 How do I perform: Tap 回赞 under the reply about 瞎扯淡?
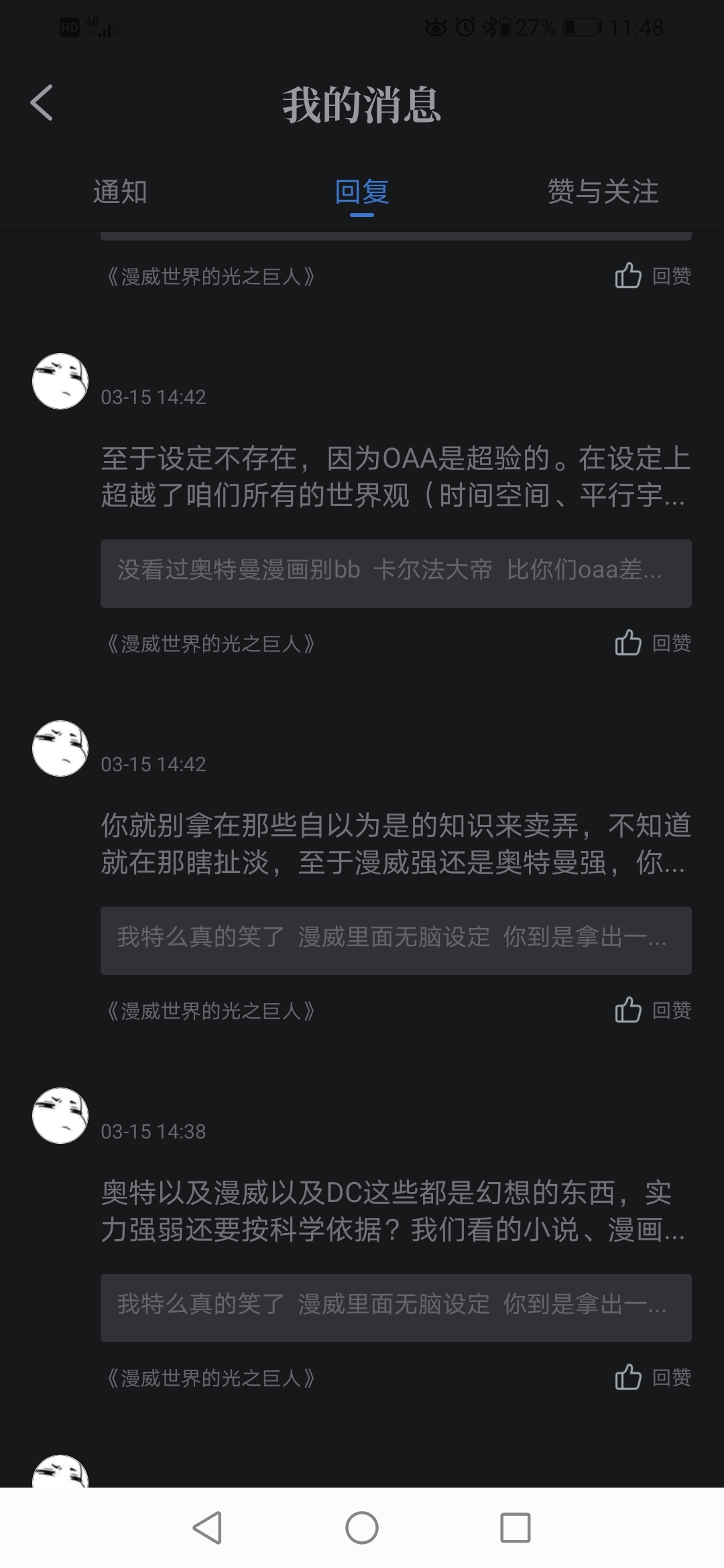653,1010
